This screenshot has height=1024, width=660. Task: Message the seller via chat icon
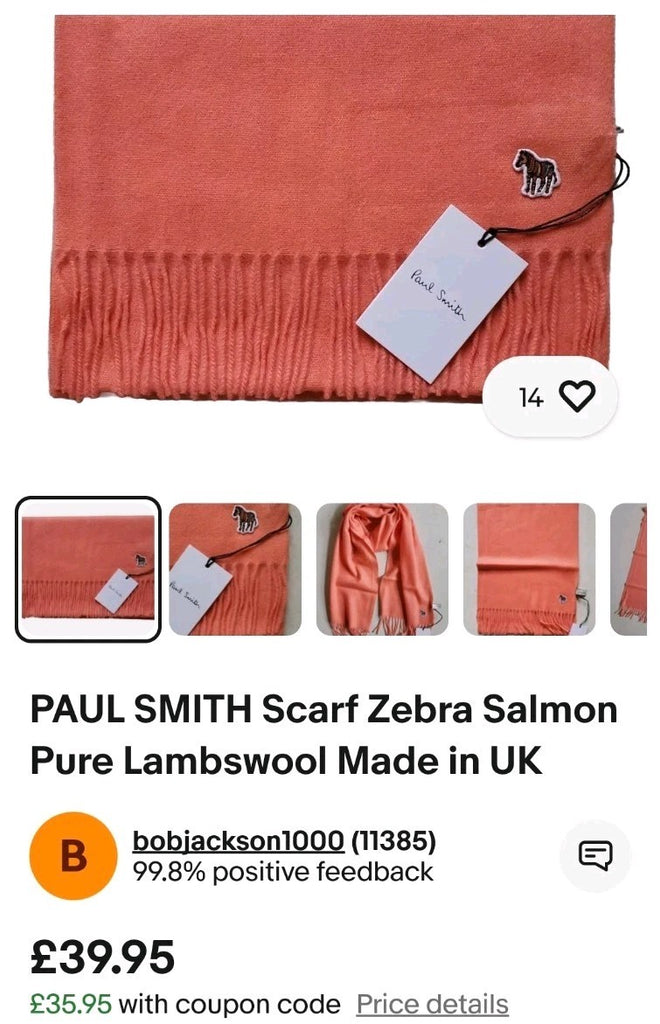point(595,856)
